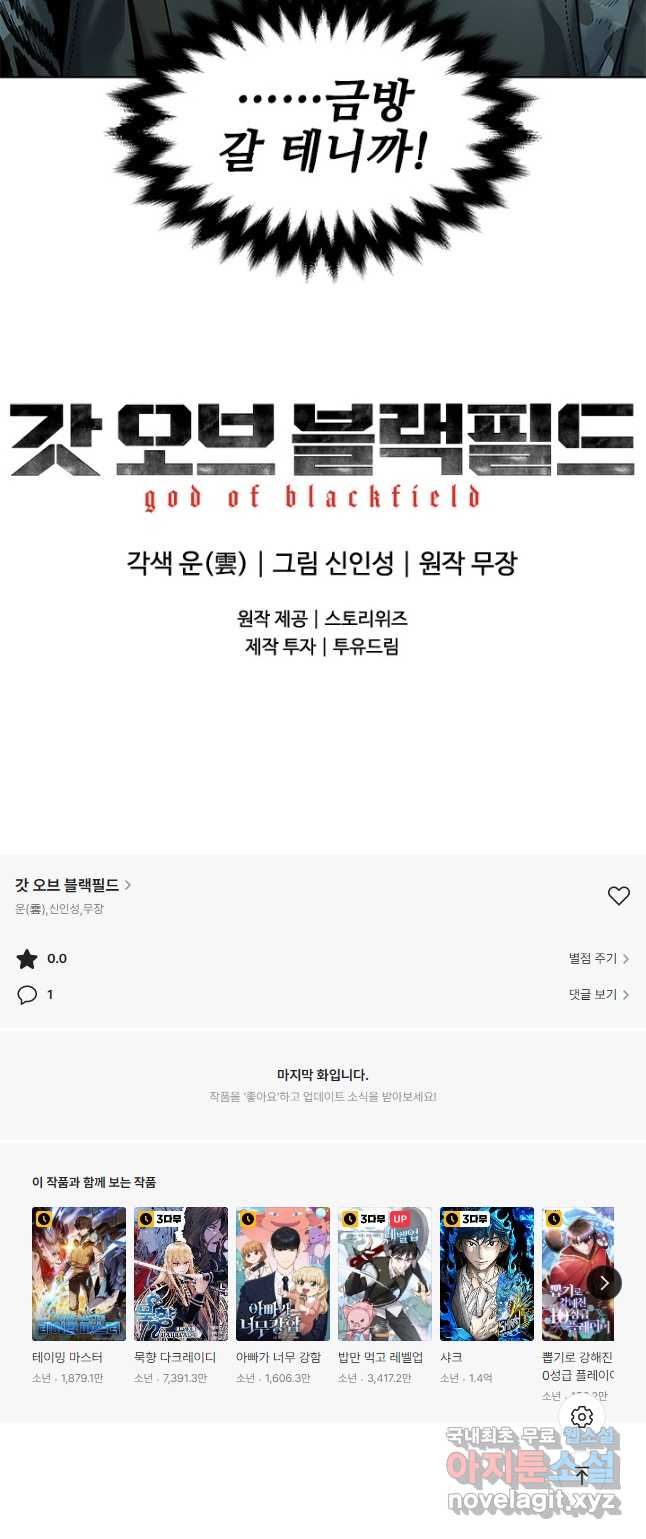Open the 묵향 다크레이디 recommendation
Viewport: 646px width, 1539px height.
(181, 1274)
